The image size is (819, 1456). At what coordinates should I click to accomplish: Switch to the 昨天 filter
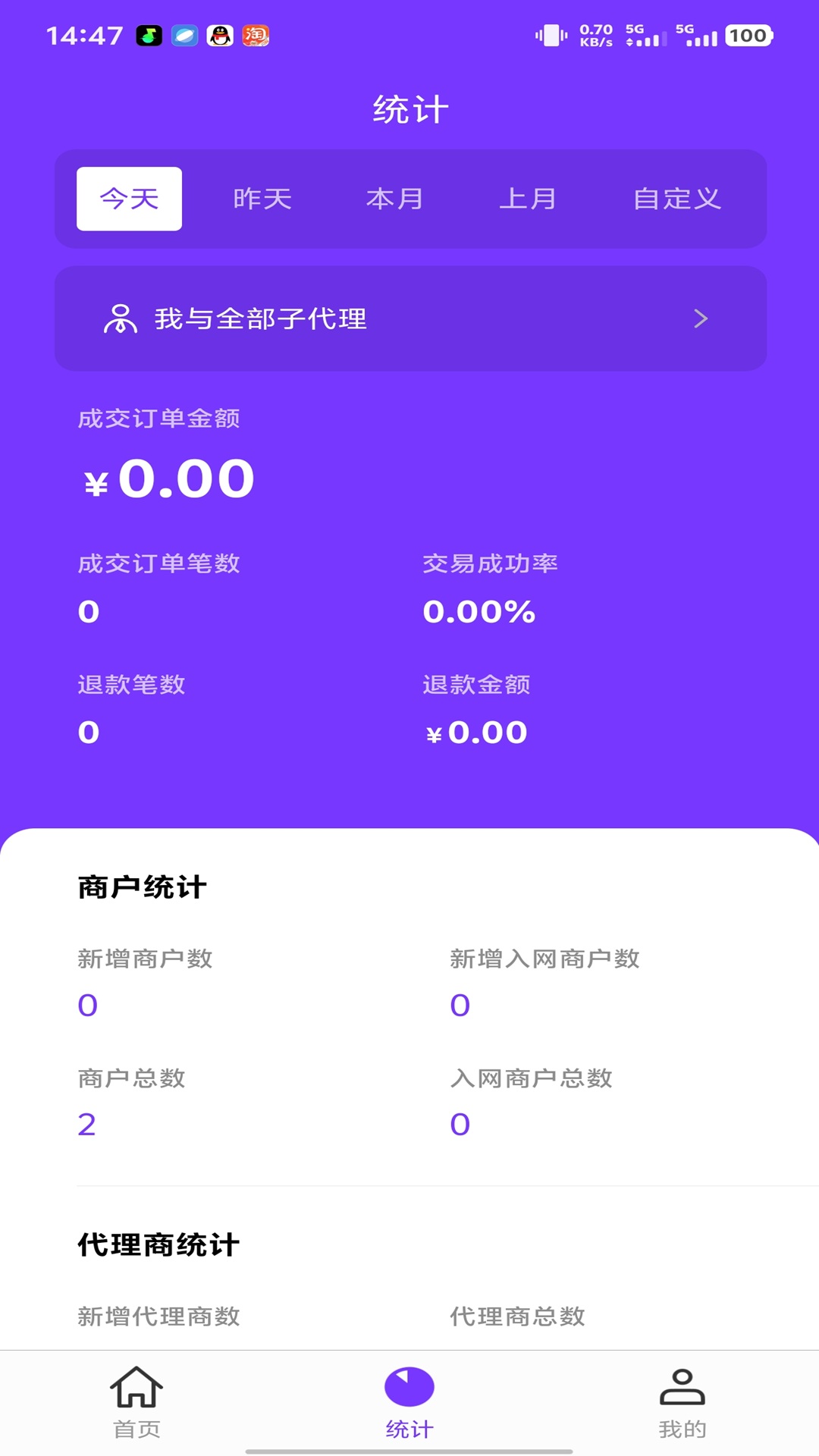(x=262, y=199)
